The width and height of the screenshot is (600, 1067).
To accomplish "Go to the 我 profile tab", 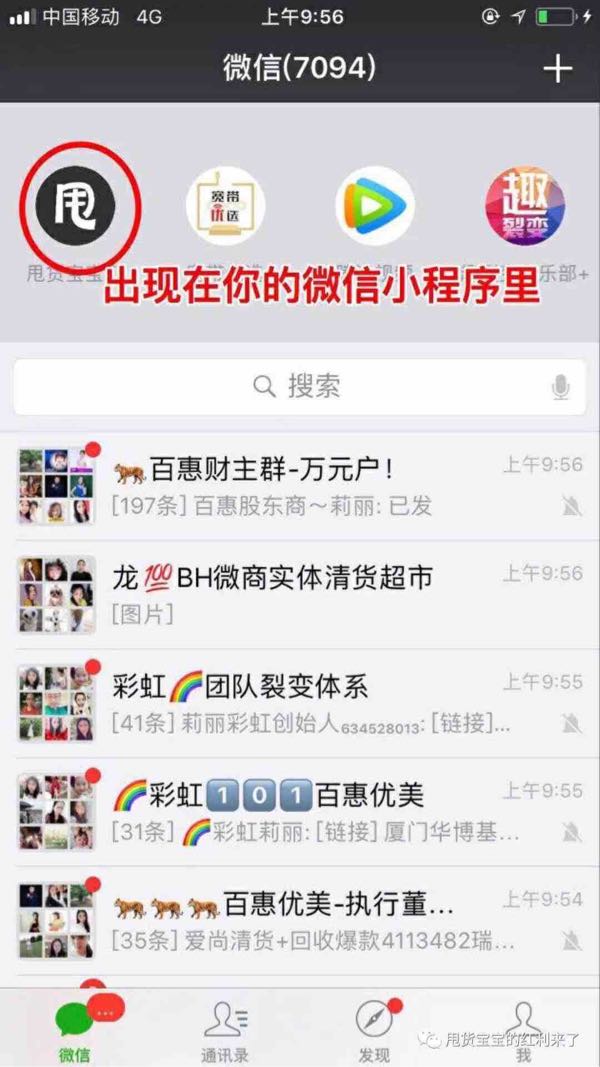I will [522, 1030].
